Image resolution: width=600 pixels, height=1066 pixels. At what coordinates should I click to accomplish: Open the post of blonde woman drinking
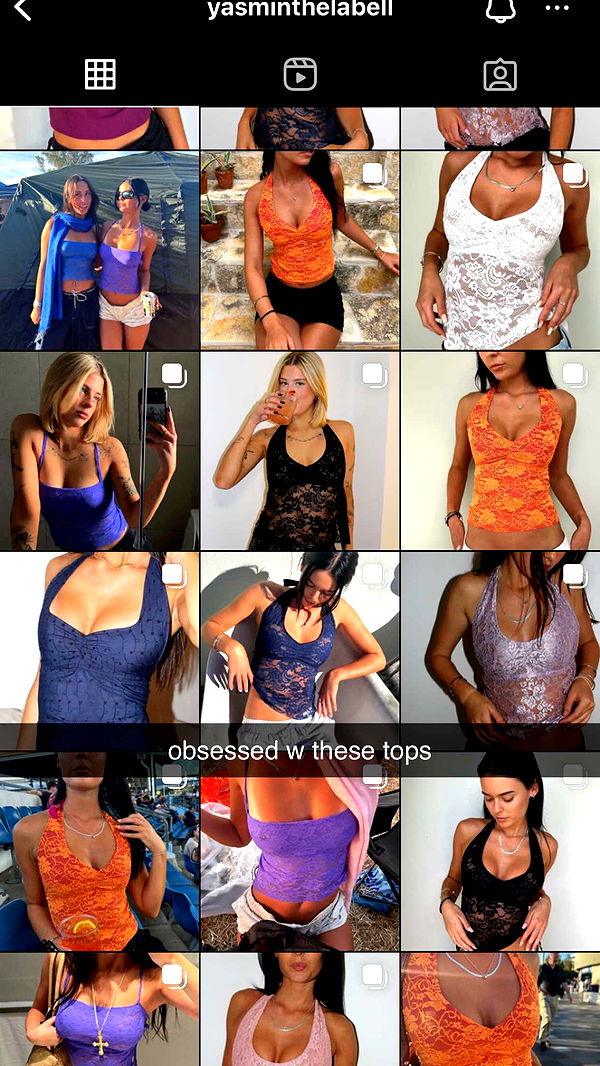coord(300,451)
